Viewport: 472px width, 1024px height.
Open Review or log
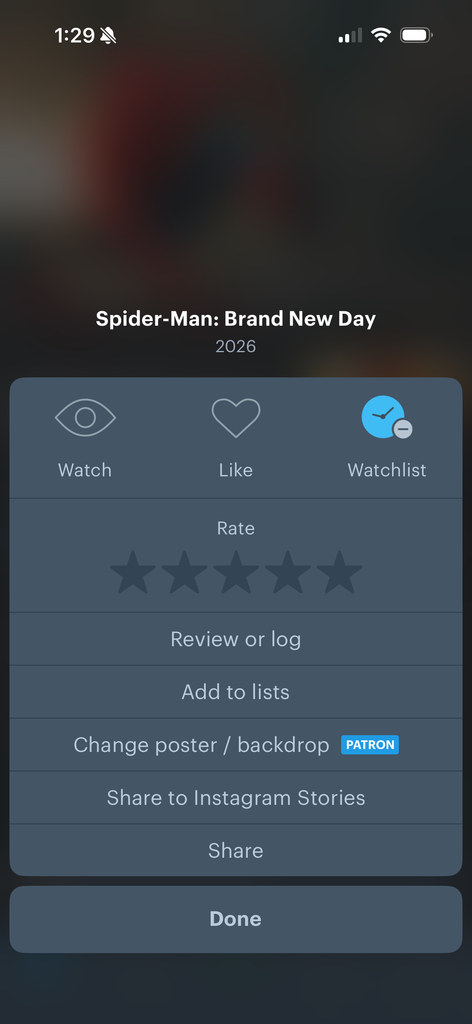(x=236, y=639)
